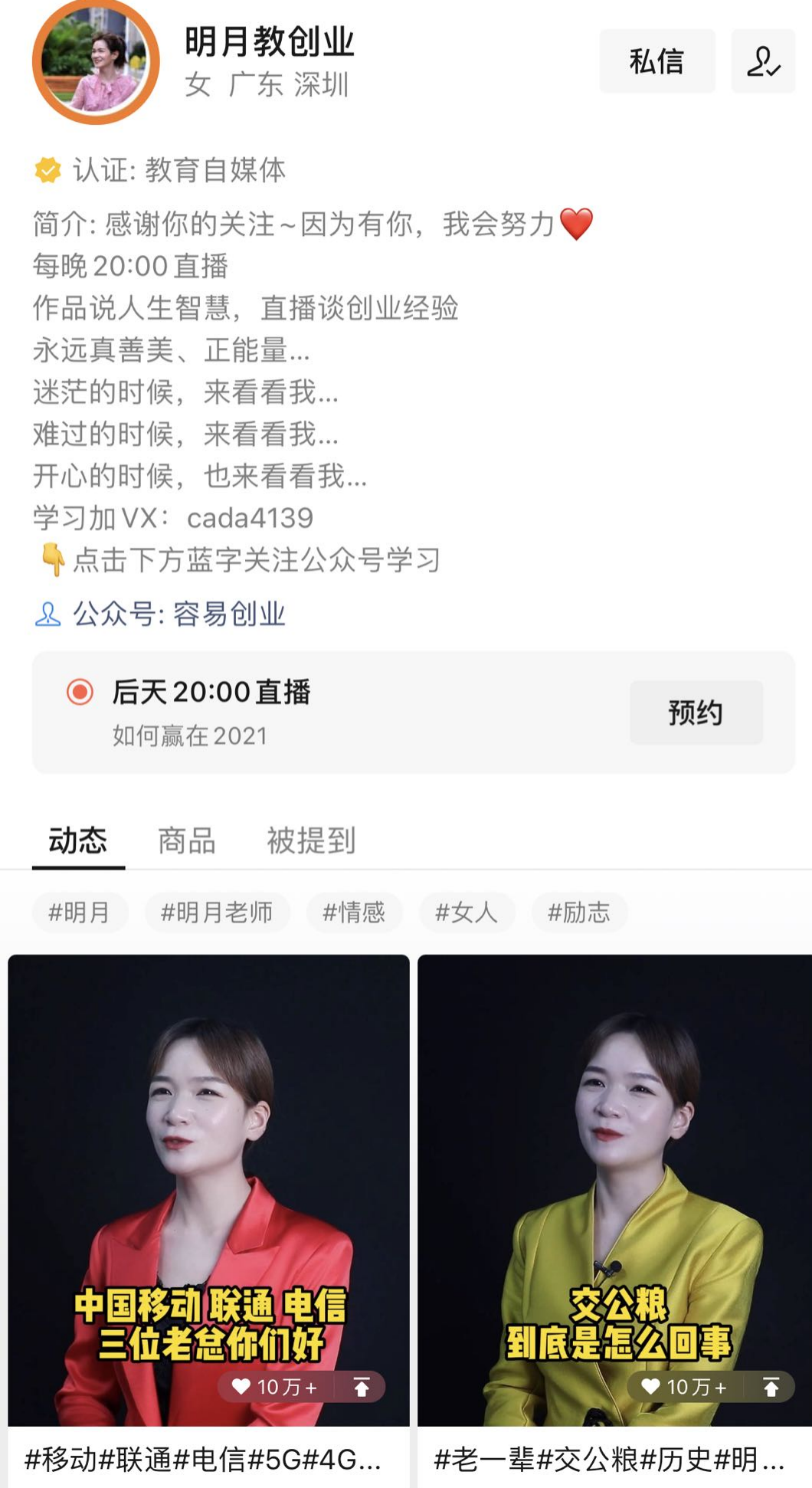Open the profile avatar of 明月教创业
This screenshot has width=812, height=1488.
[96, 61]
